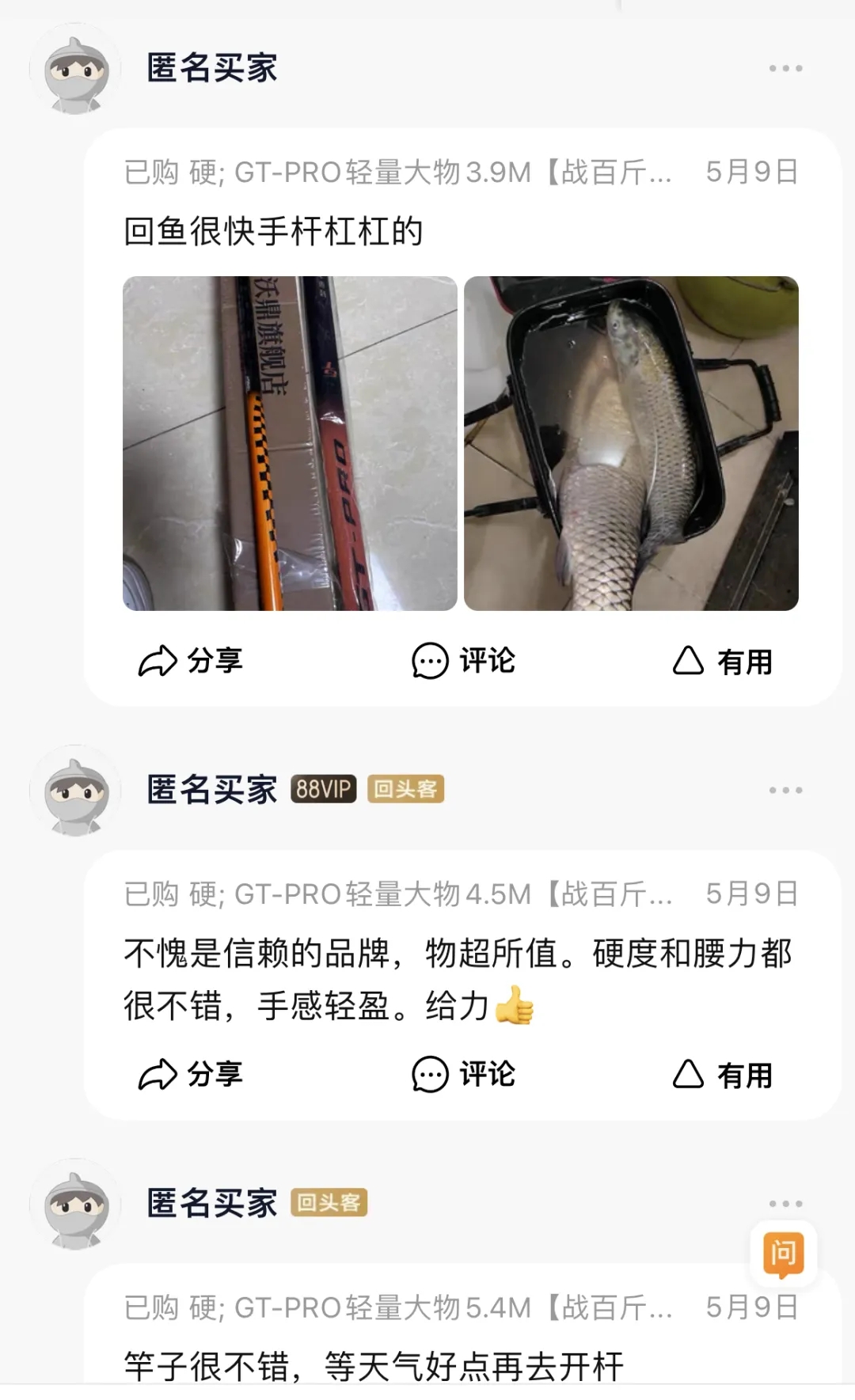Share the 回鱼很快 review
855x1400 pixels.
tap(191, 661)
